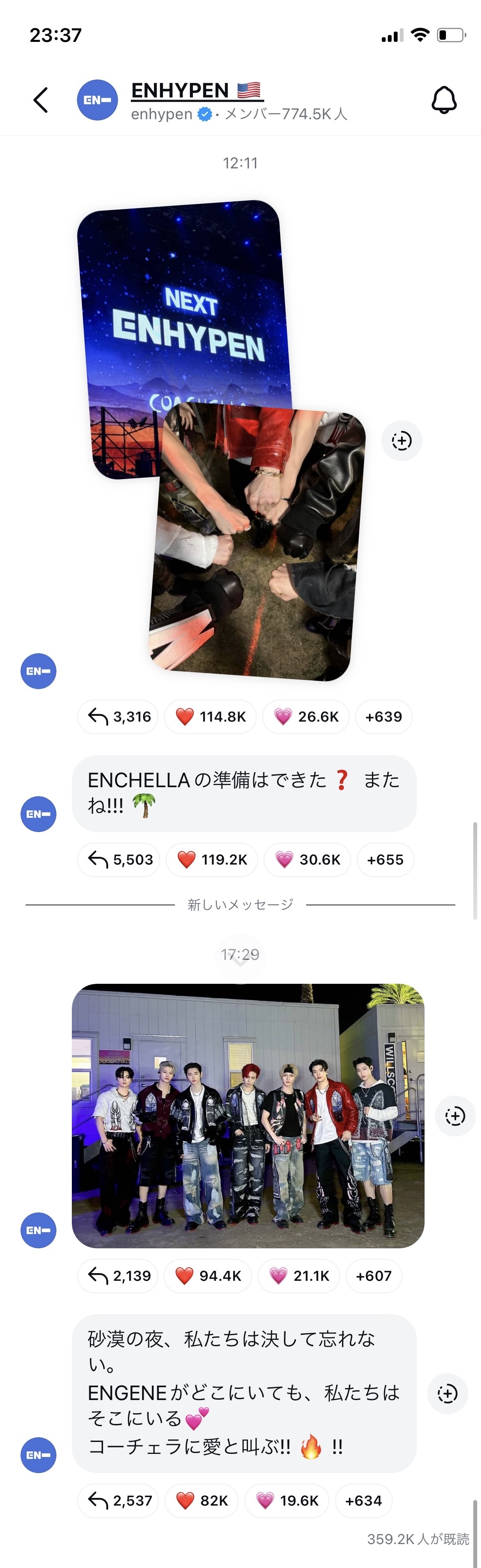The image size is (481, 1568).
Task: View the 3,316 replies under the collage
Action: [118, 716]
